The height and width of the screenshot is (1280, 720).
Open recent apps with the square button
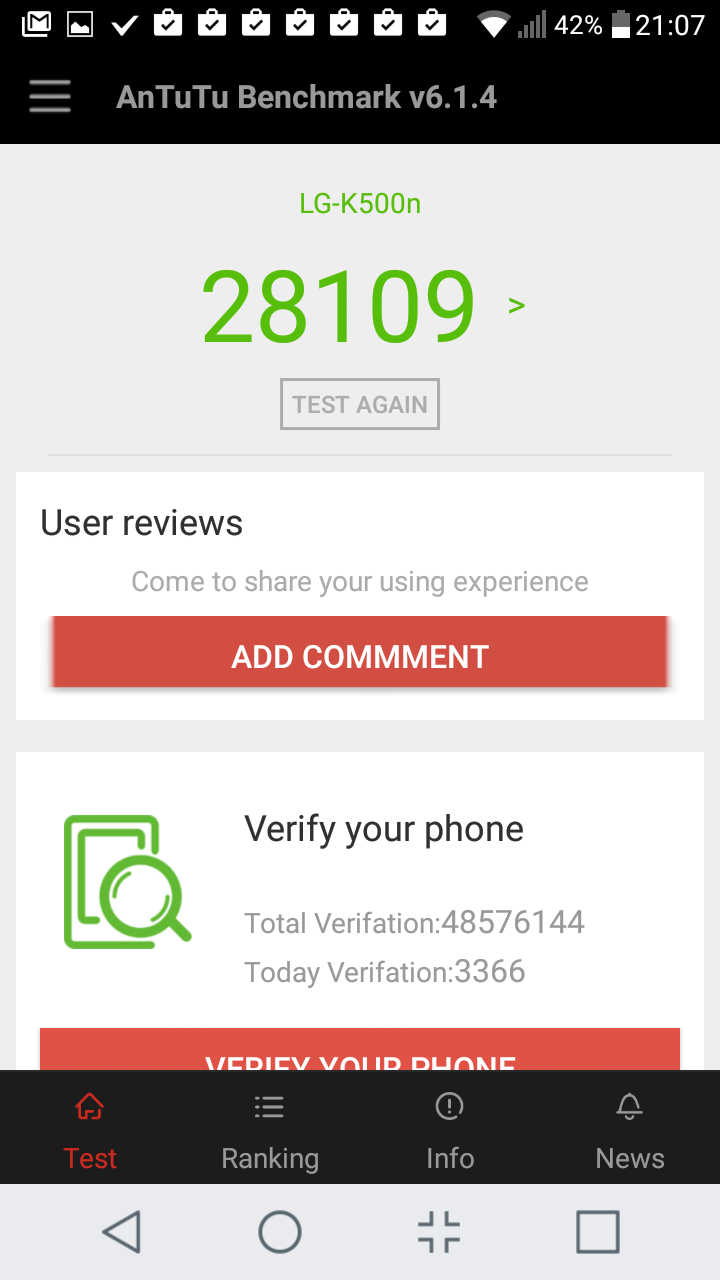click(x=598, y=1232)
